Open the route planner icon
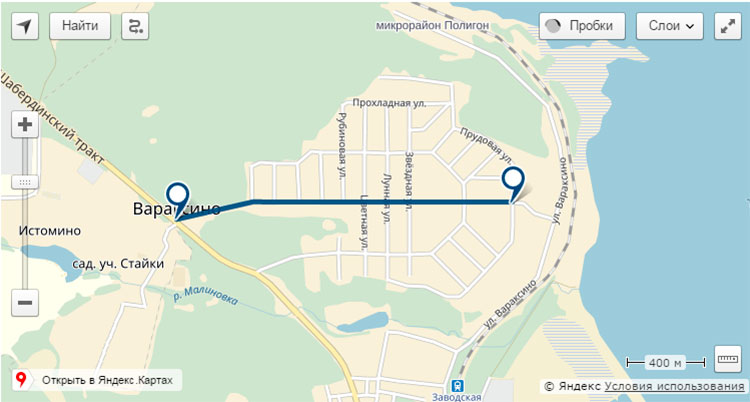 (133, 26)
